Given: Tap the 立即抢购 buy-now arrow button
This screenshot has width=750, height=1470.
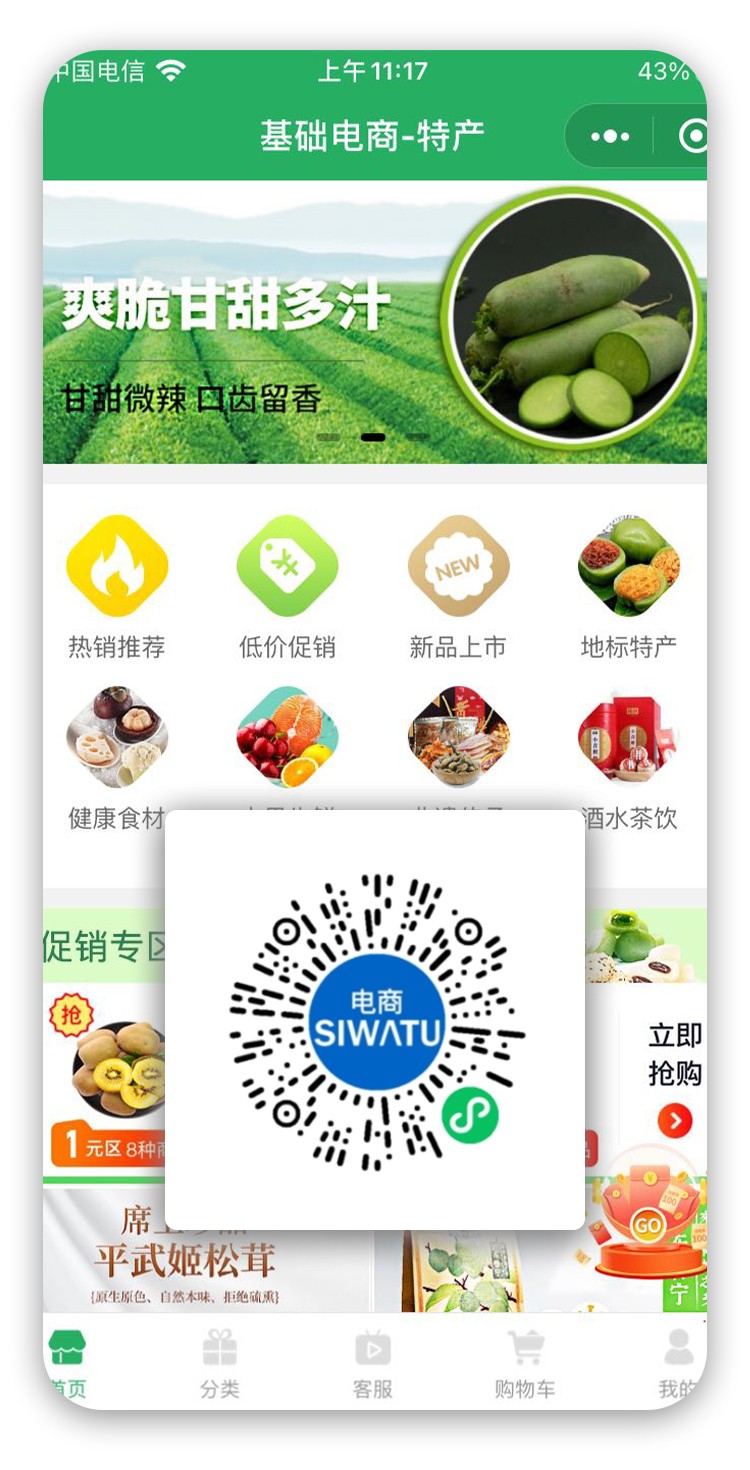Looking at the screenshot, I should point(675,1120).
